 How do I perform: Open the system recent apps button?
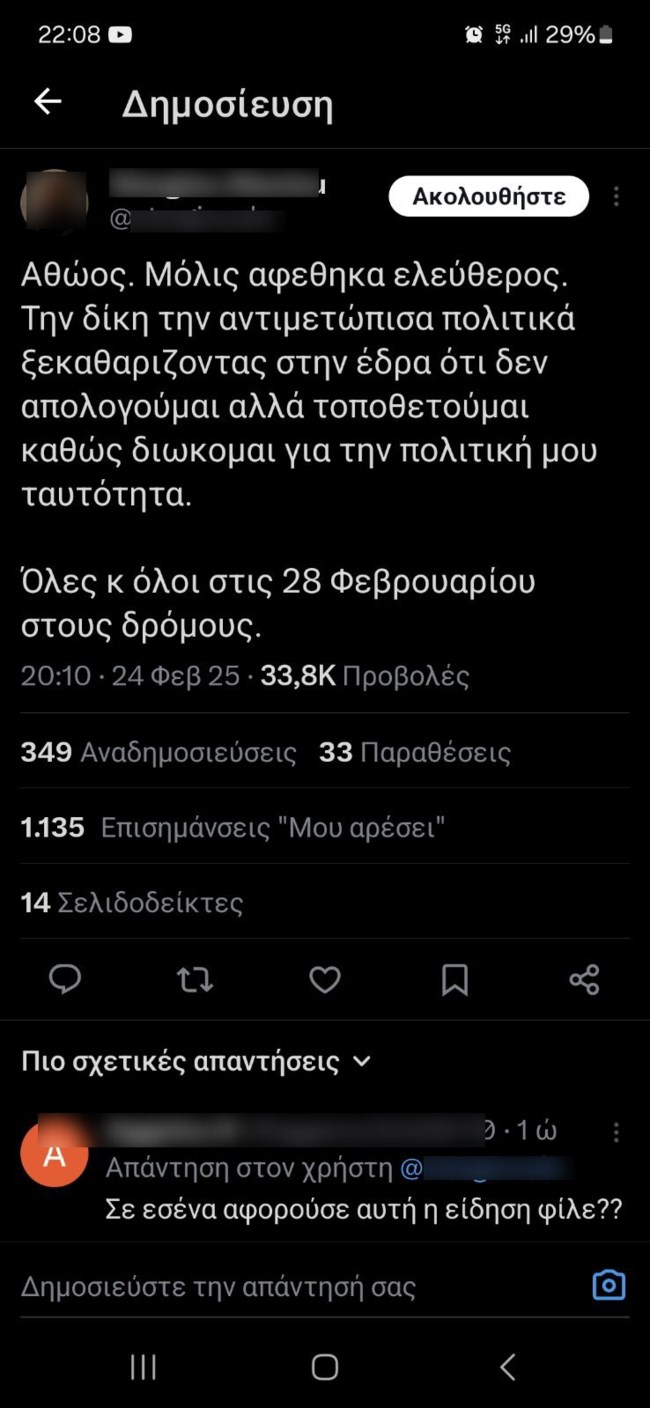[x=143, y=1367]
